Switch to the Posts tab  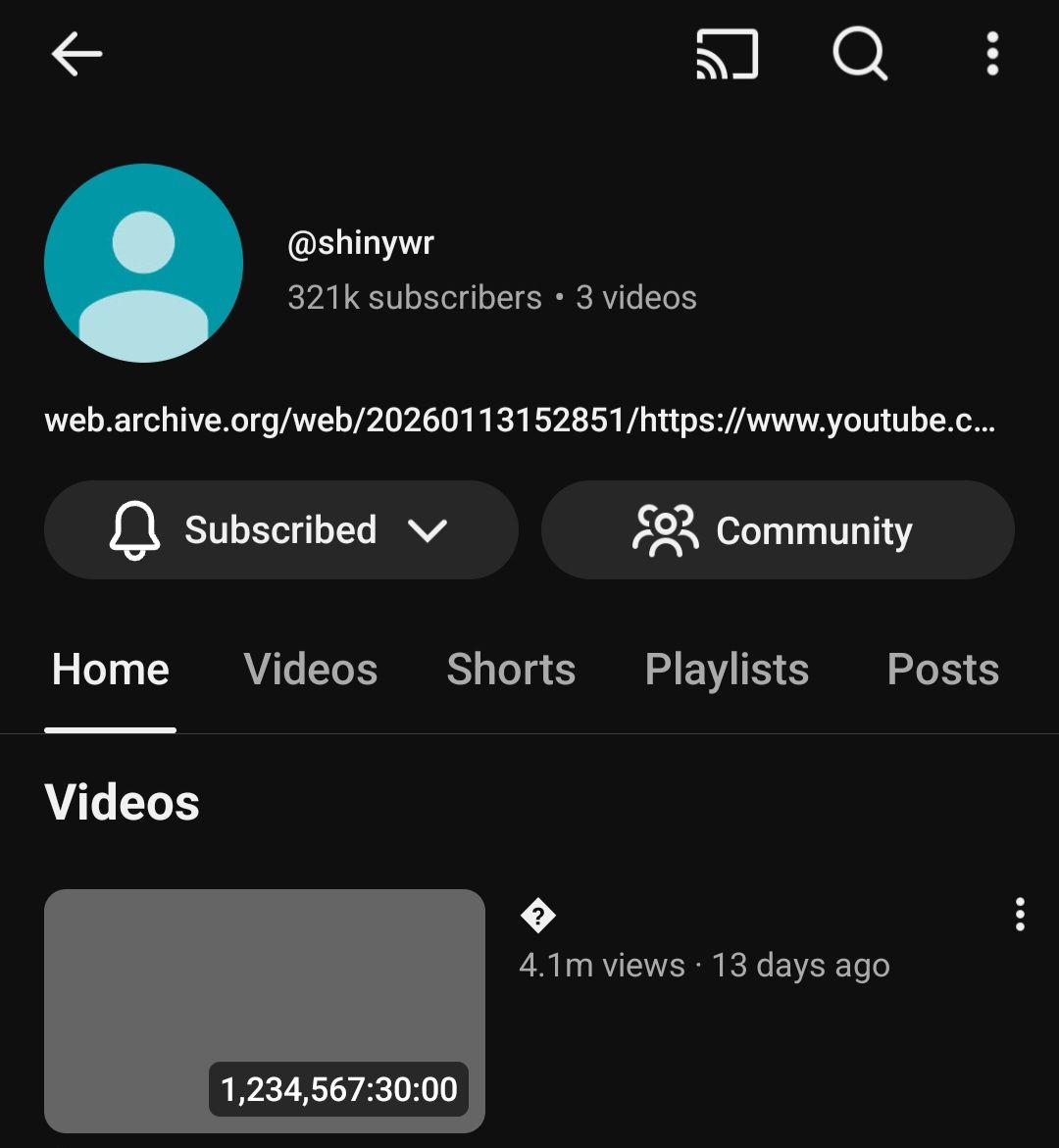(942, 671)
